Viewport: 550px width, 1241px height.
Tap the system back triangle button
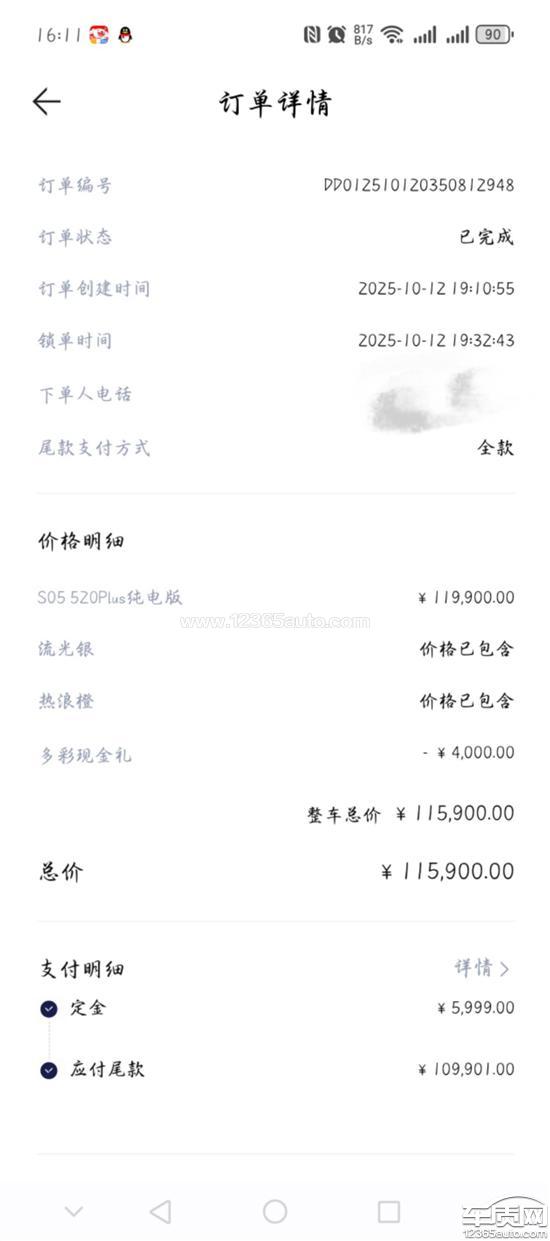point(160,1212)
